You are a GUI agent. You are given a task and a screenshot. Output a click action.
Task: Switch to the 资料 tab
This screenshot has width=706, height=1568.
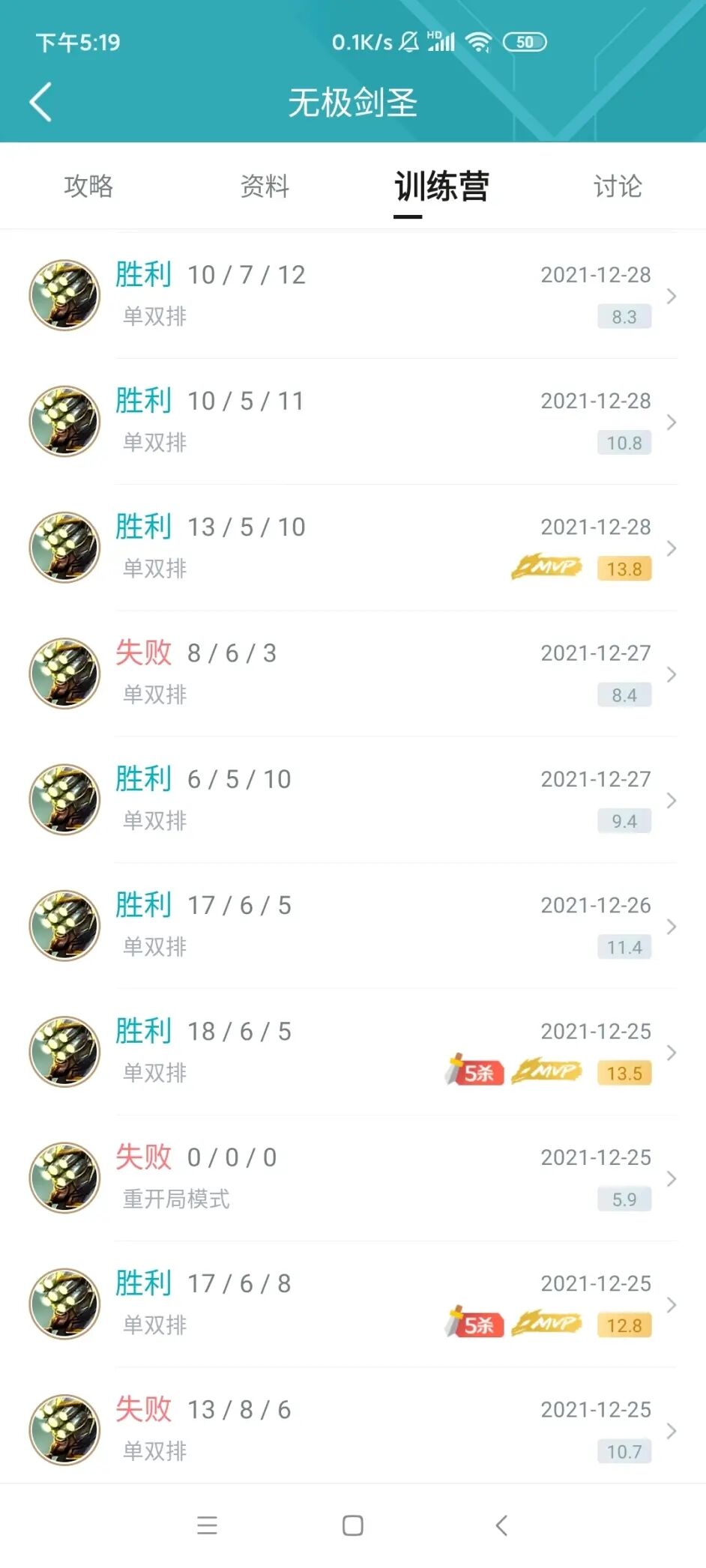pyautogui.click(x=265, y=187)
